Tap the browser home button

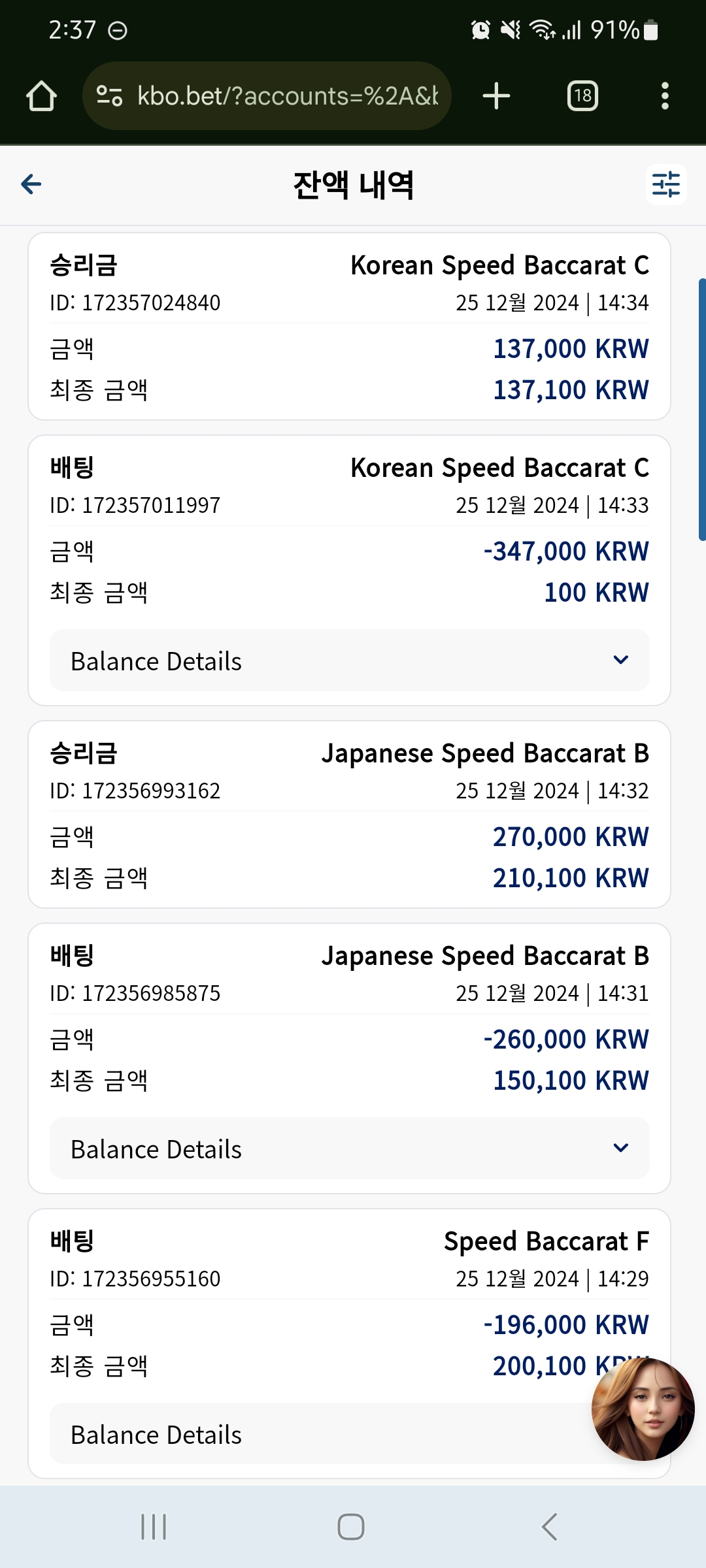[41, 96]
